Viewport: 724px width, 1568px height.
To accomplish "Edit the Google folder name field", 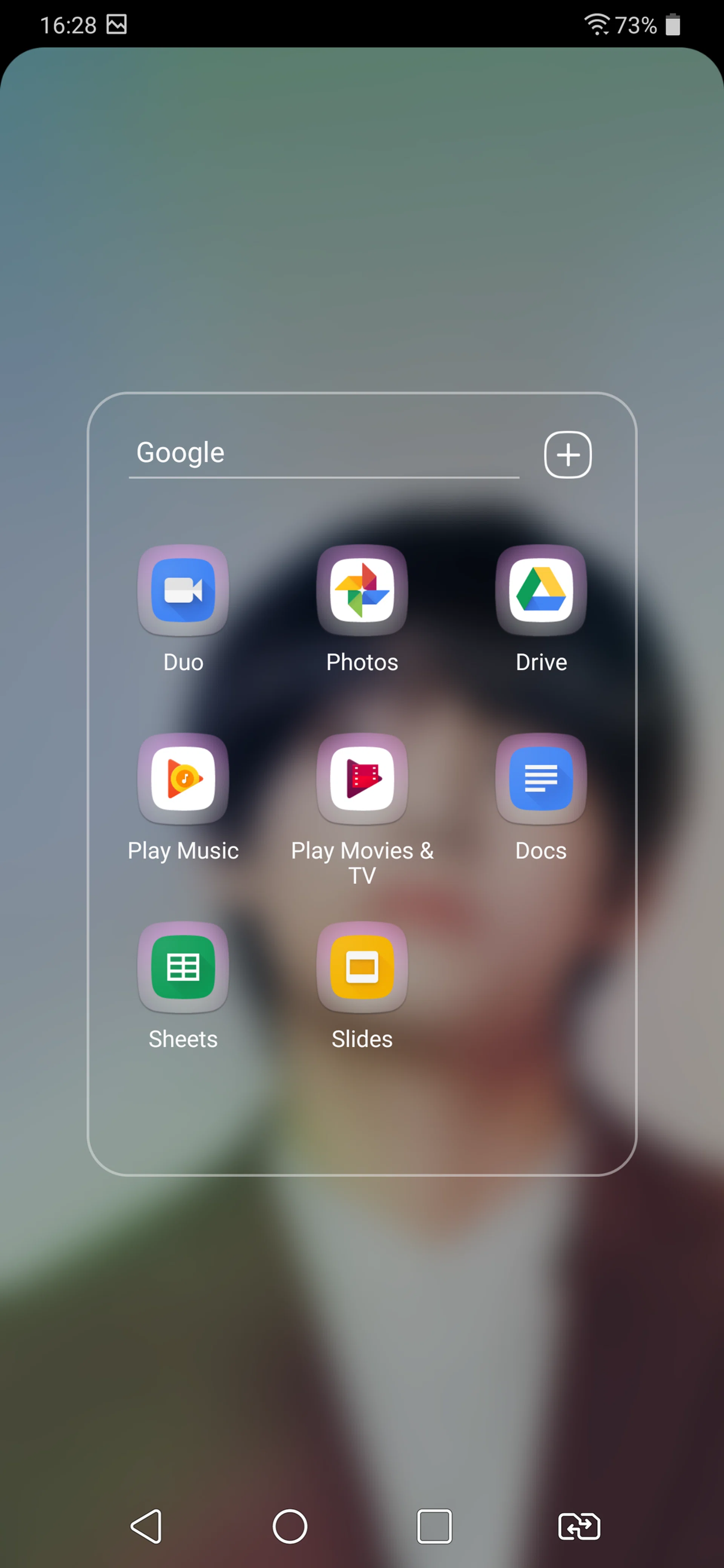I will (x=323, y=453).
